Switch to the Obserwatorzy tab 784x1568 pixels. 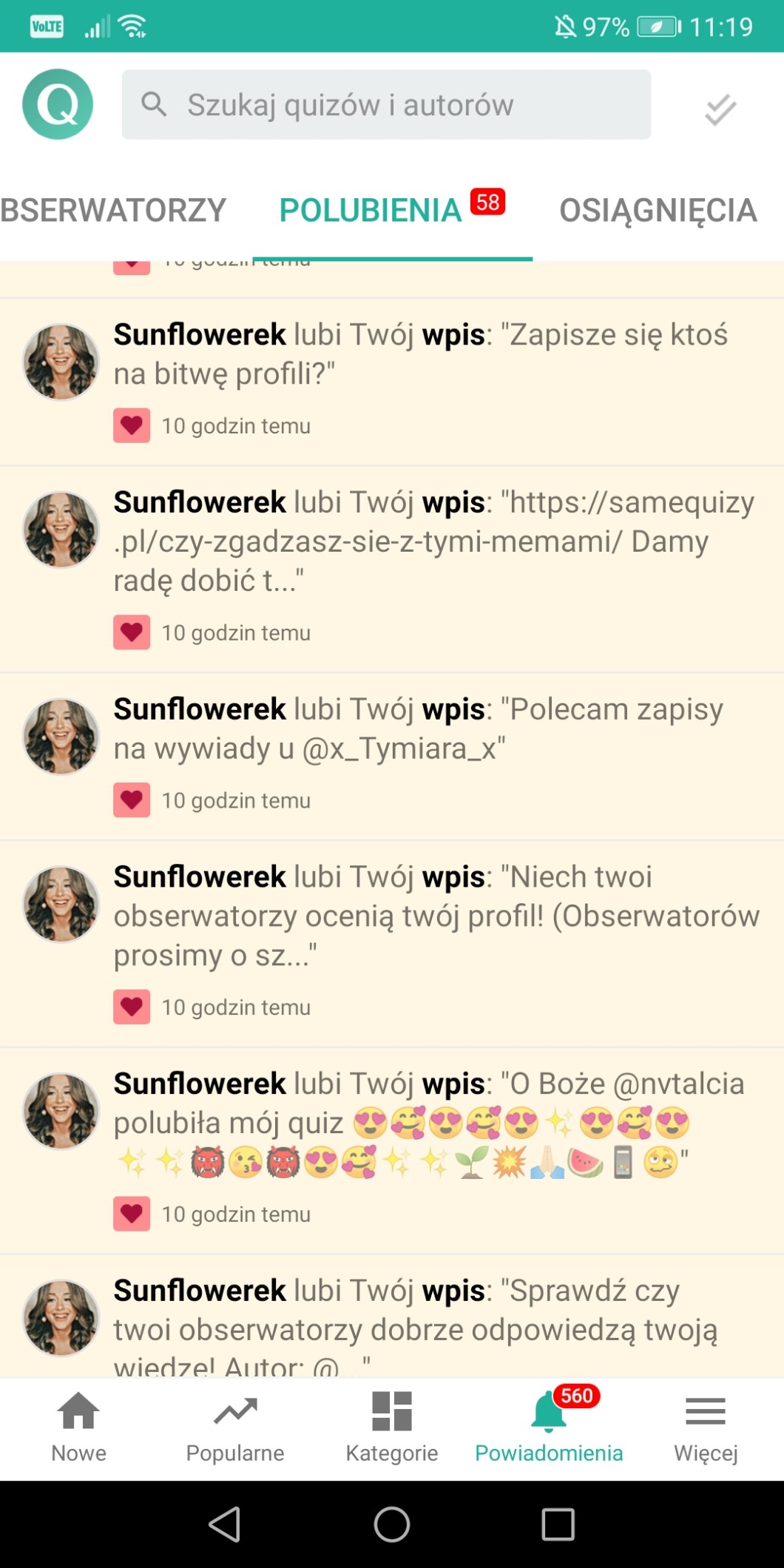[x=112, y=211]
